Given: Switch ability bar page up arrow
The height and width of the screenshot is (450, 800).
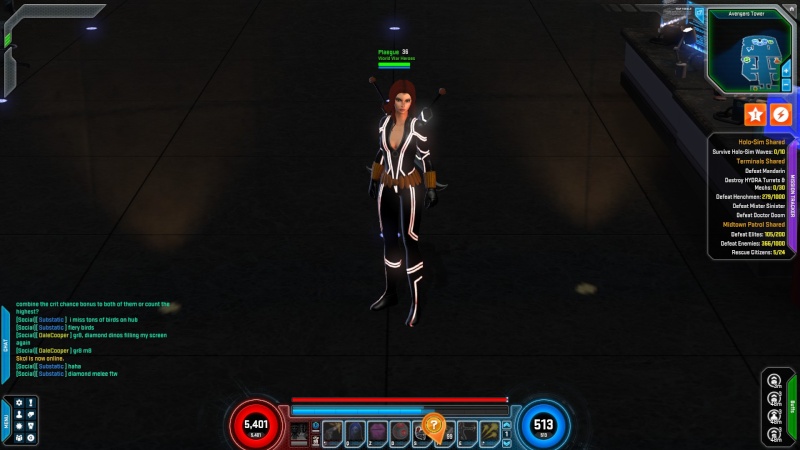Looking at the screenshot, I should tap(506, 425).
